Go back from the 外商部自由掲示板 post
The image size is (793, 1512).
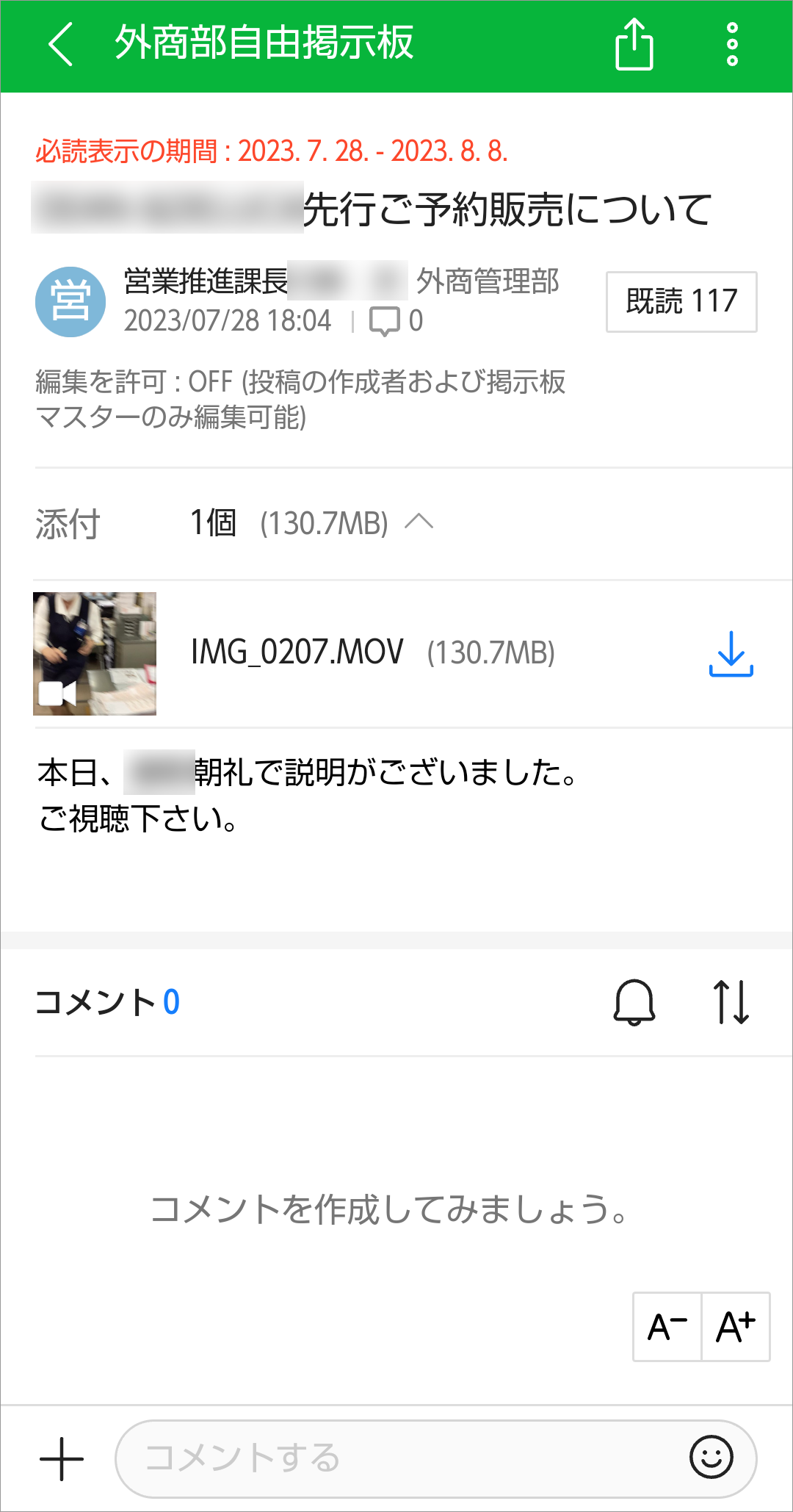(61, 44)
